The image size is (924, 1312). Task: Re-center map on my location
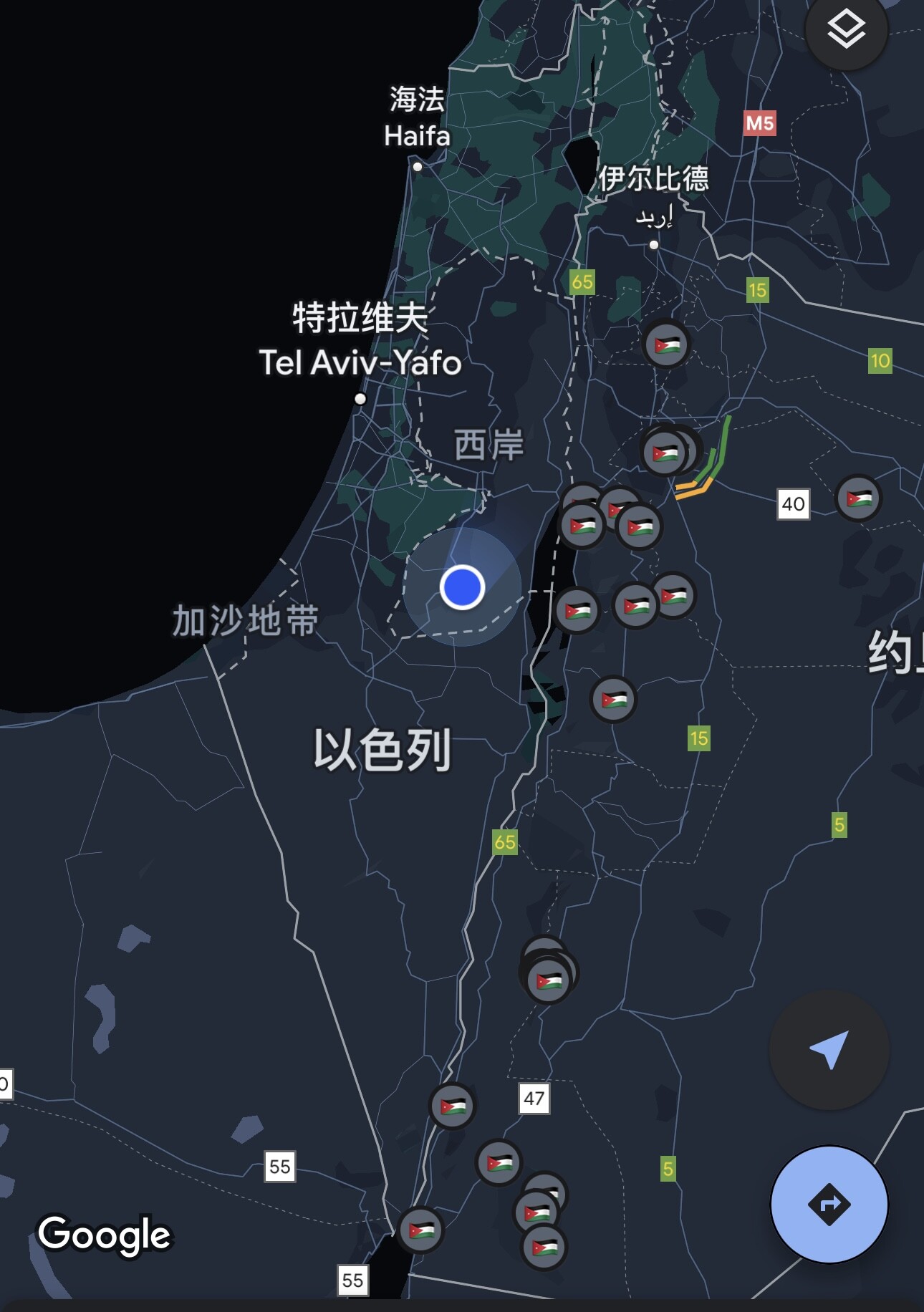[829, 1050]
